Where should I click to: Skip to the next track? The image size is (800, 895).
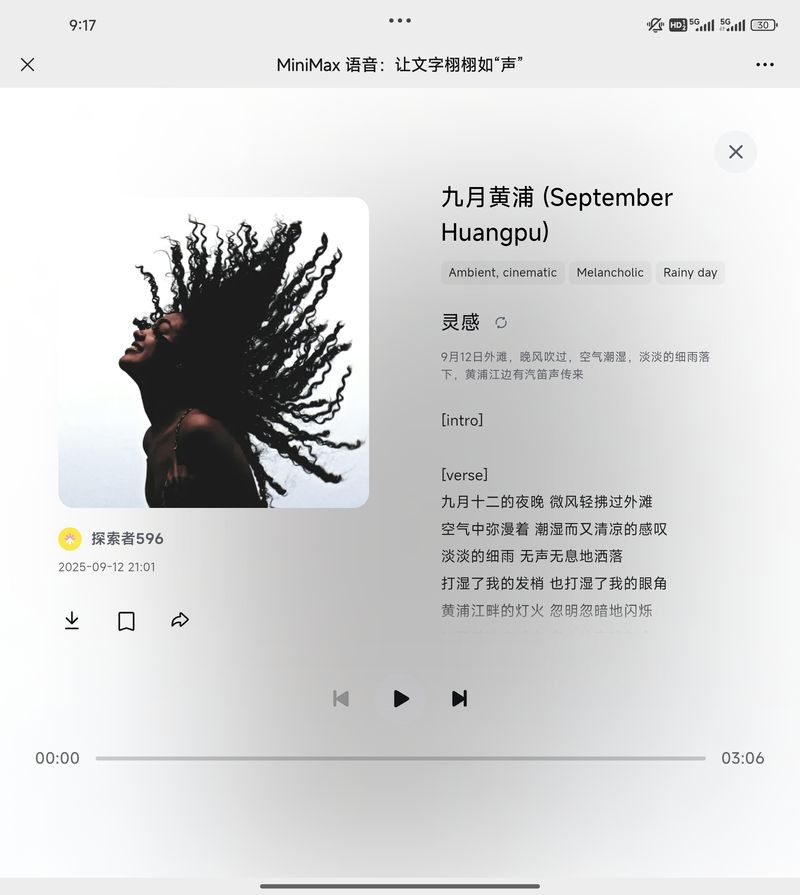(459, 698)
